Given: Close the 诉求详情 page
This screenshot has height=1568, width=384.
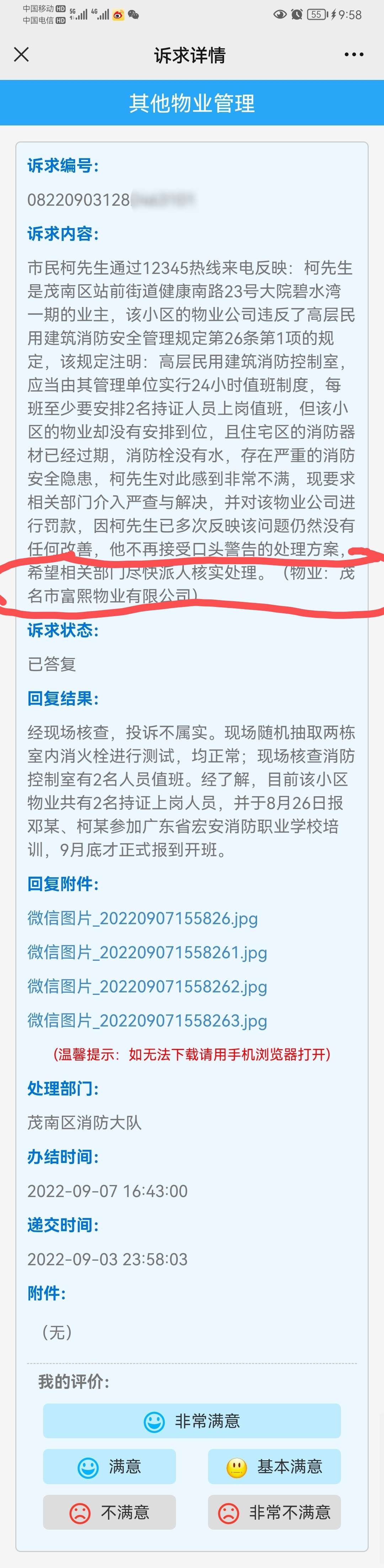Looking at the screenshot, I should pos(21,55).
